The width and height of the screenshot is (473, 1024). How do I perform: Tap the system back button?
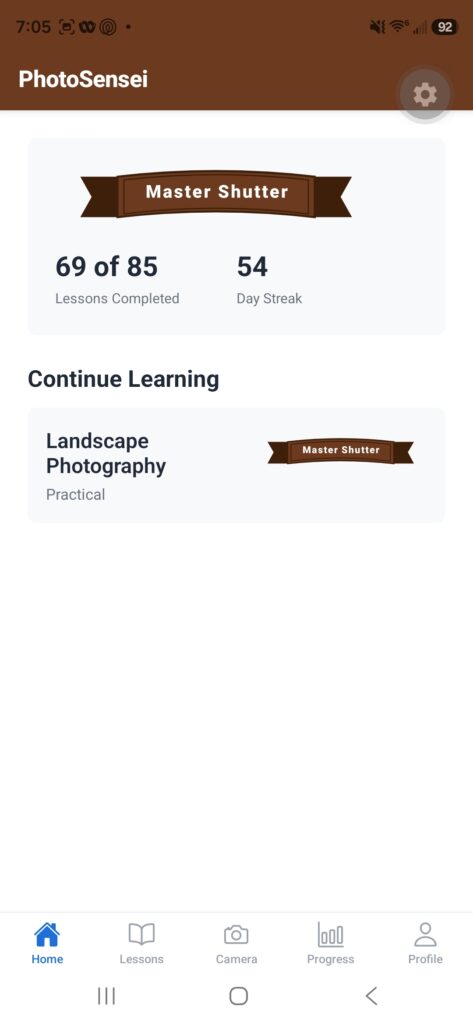(371, 996)
